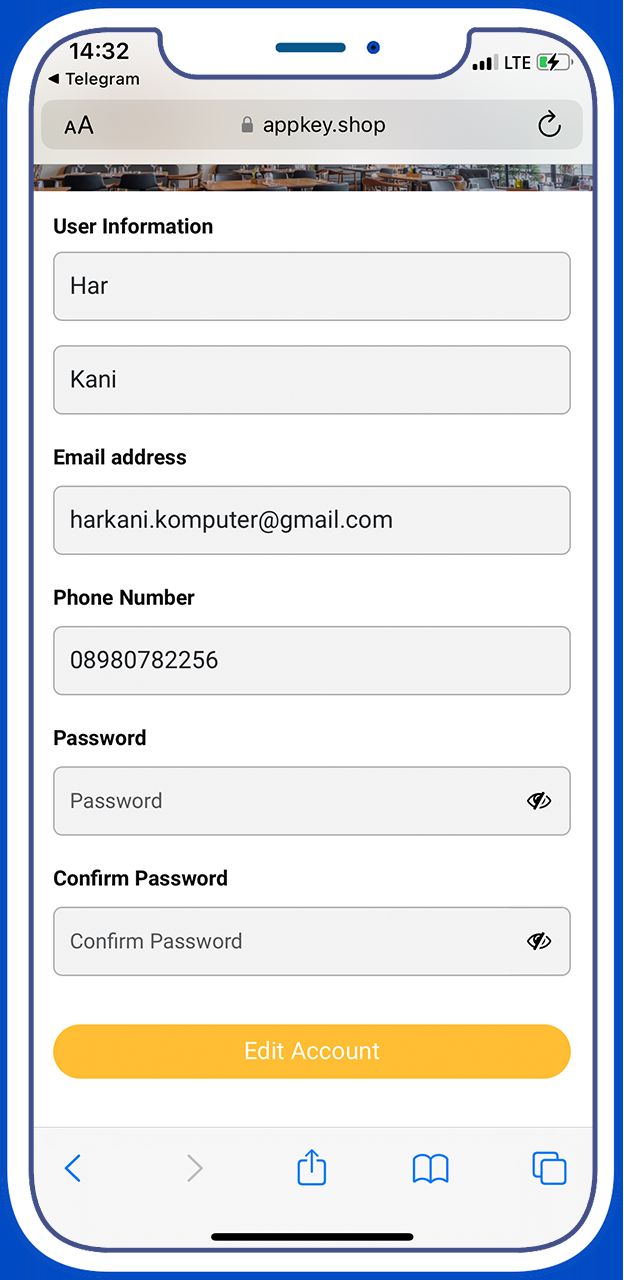The height and width of the screenshot is (1280, 624).
Task: Reveal the Confirm Password field's text
Action: tap(539, 941)
